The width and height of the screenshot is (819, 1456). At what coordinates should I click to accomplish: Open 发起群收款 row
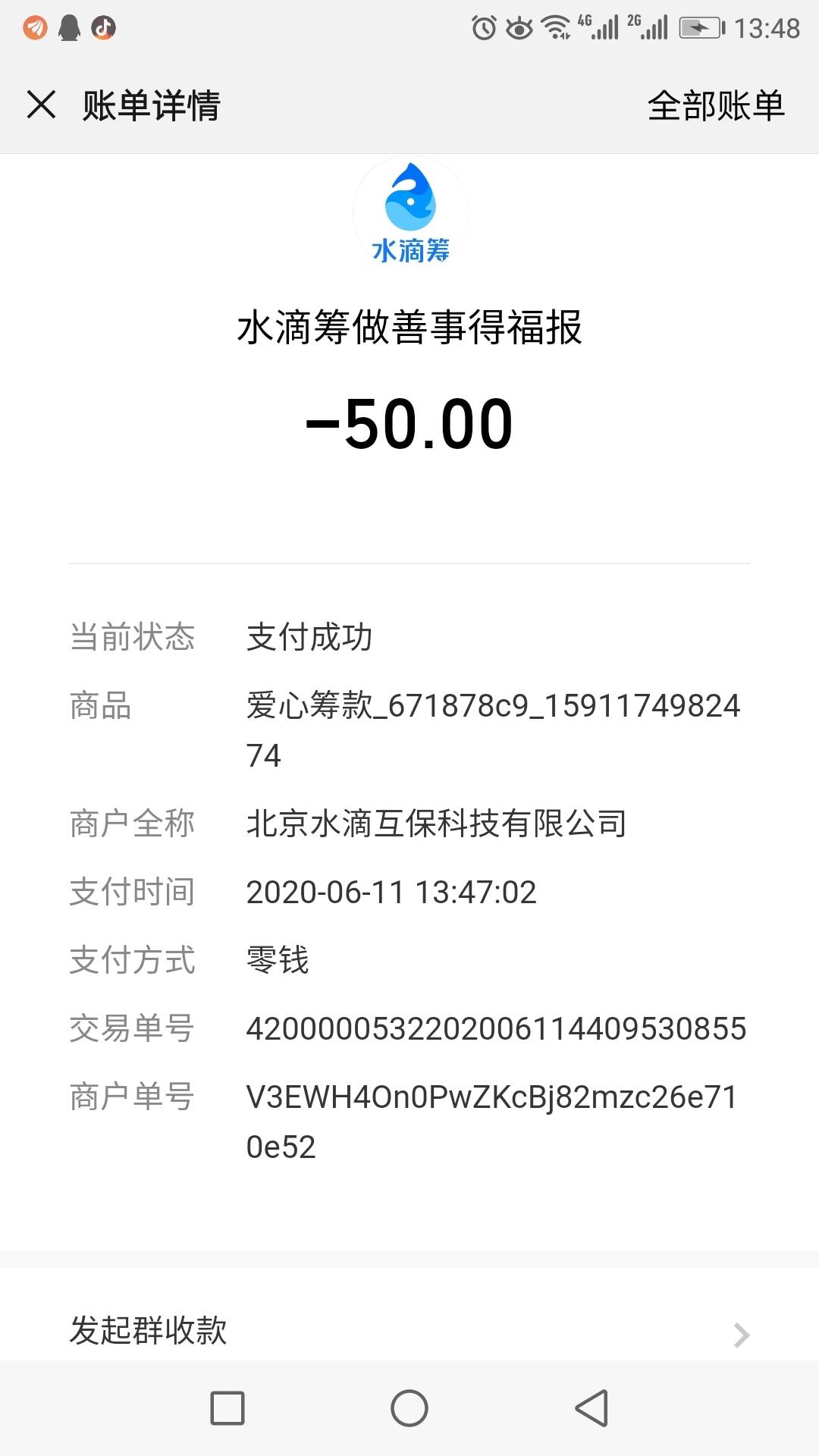[x=409, y=1331]
